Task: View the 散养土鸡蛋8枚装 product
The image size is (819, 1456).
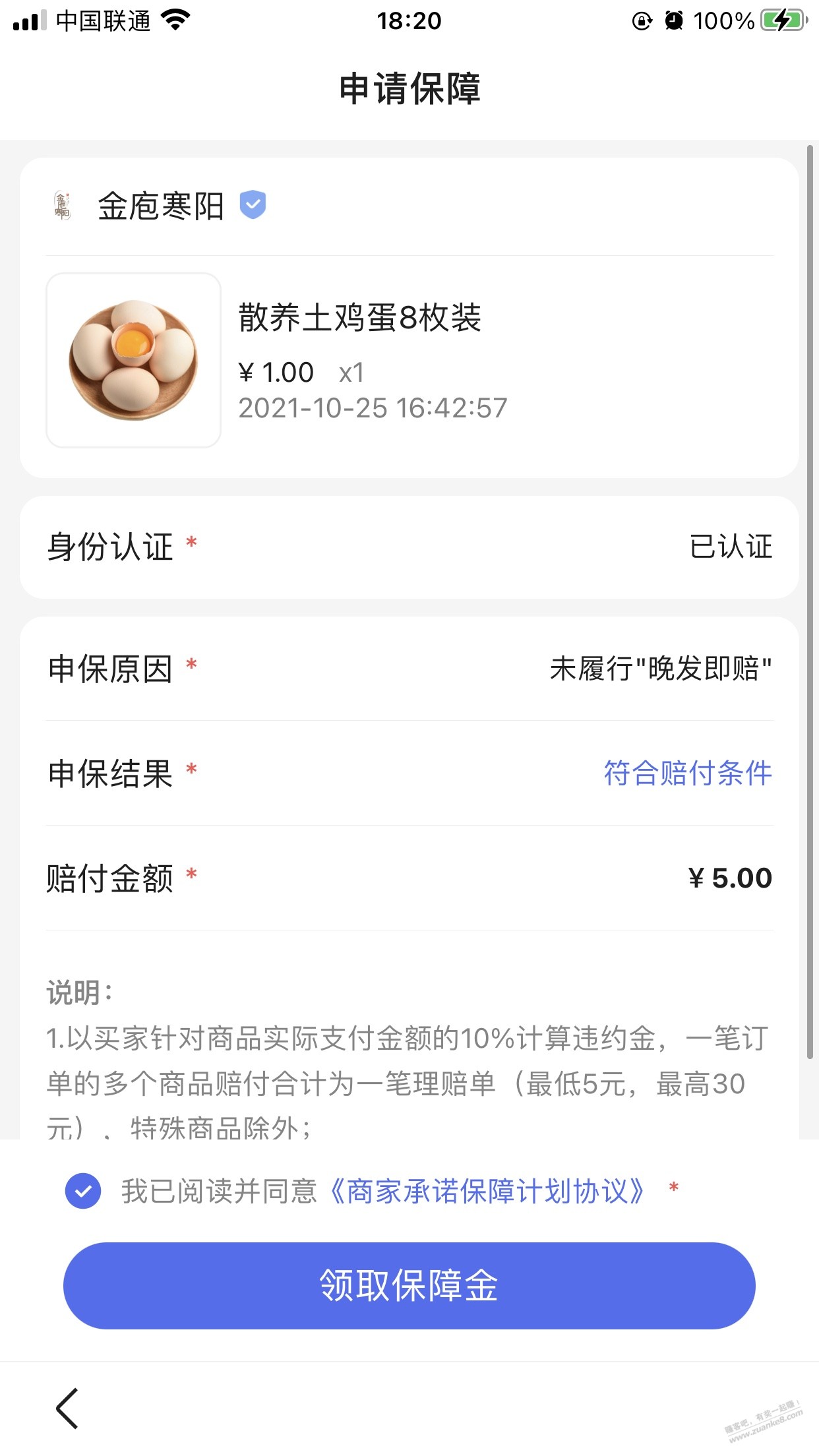Action: click(x=359, y=318)
